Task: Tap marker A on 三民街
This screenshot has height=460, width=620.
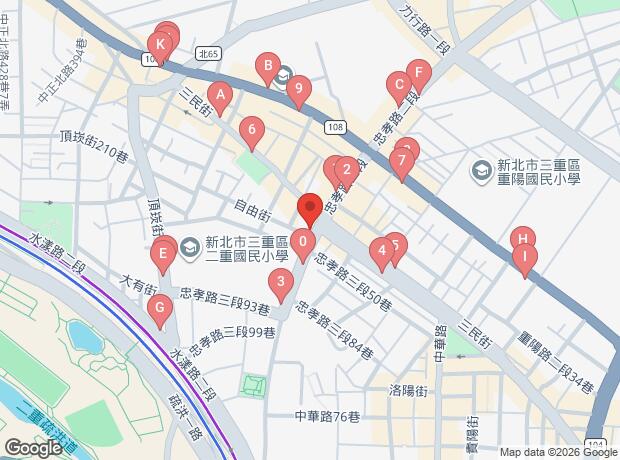Action: pos(220,97)
